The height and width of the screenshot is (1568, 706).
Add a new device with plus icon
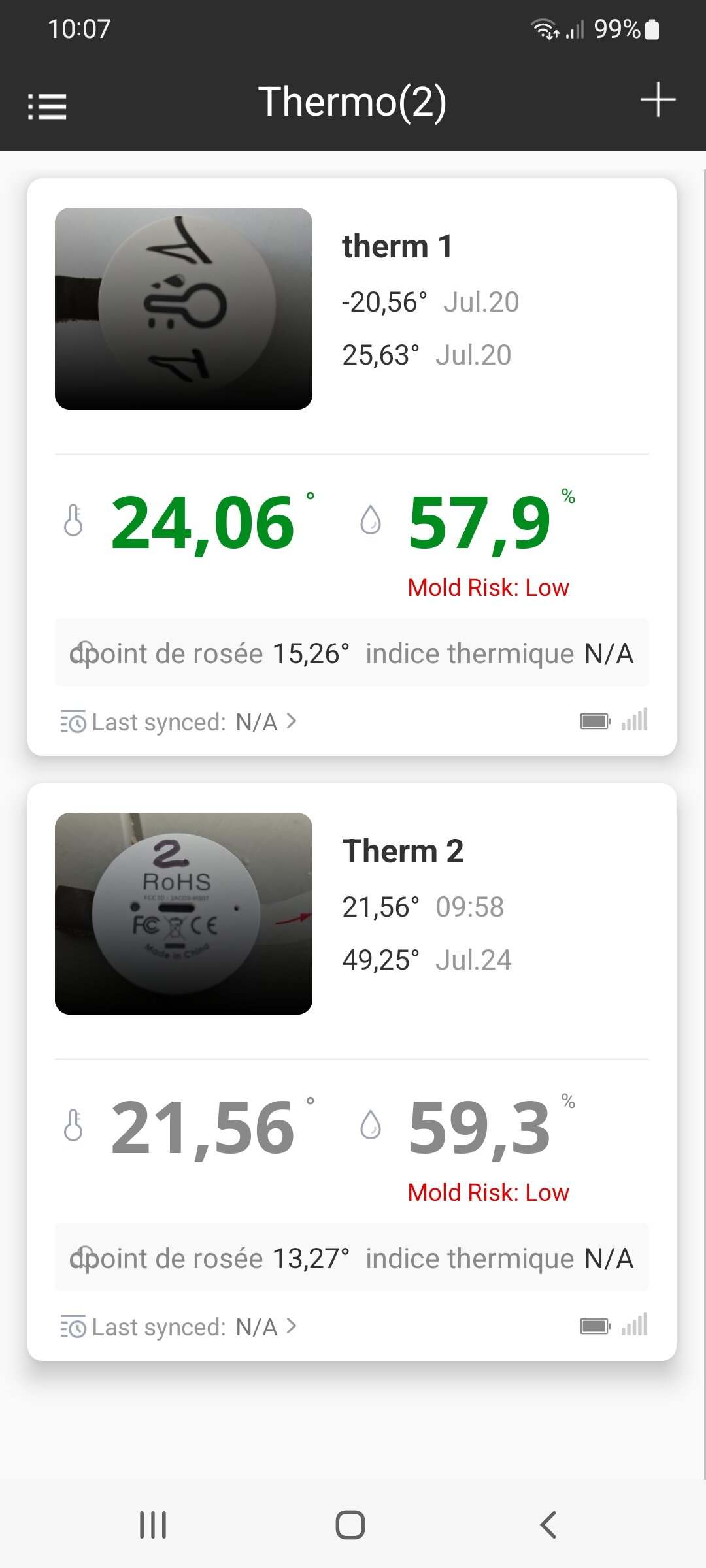(x=658, y=100)
